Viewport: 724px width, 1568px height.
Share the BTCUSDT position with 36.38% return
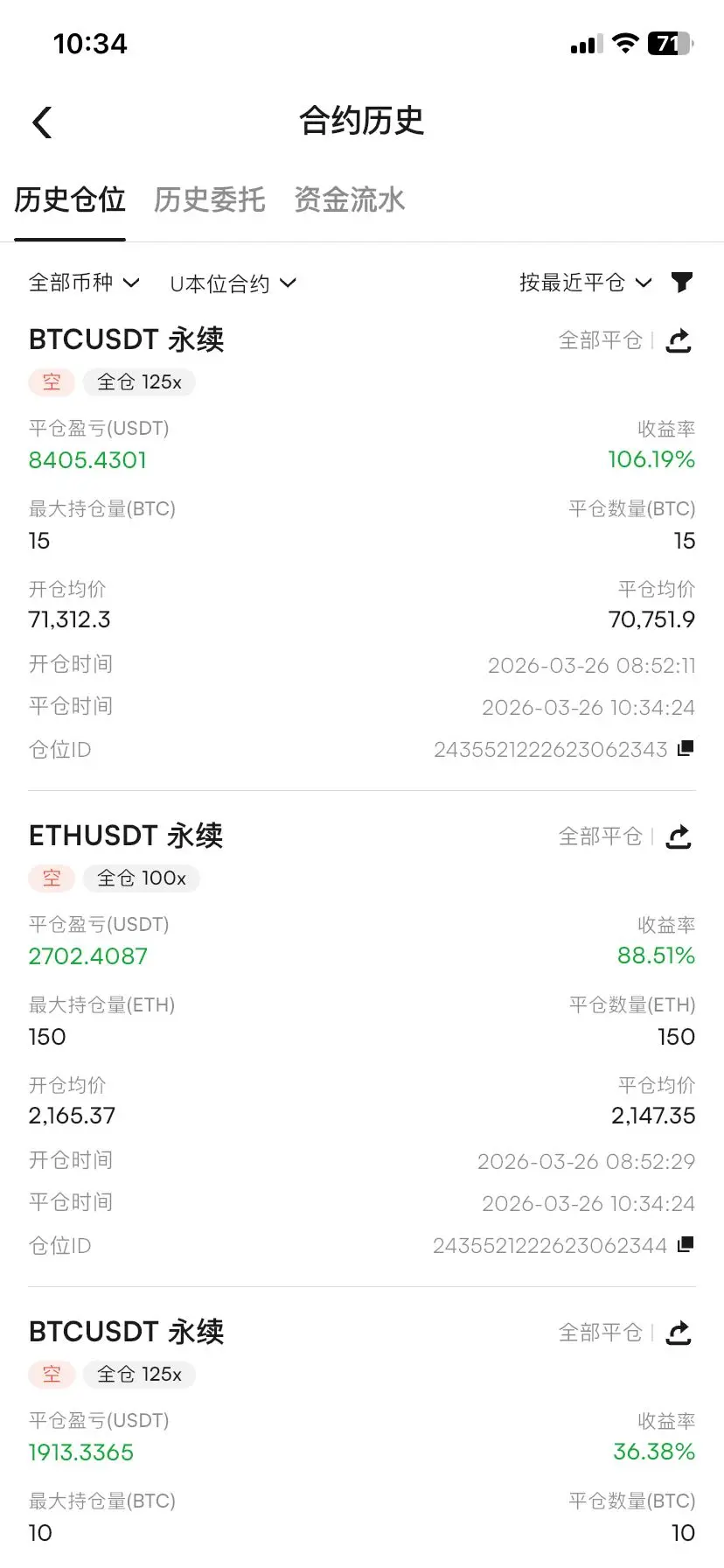coord(679,1333)
